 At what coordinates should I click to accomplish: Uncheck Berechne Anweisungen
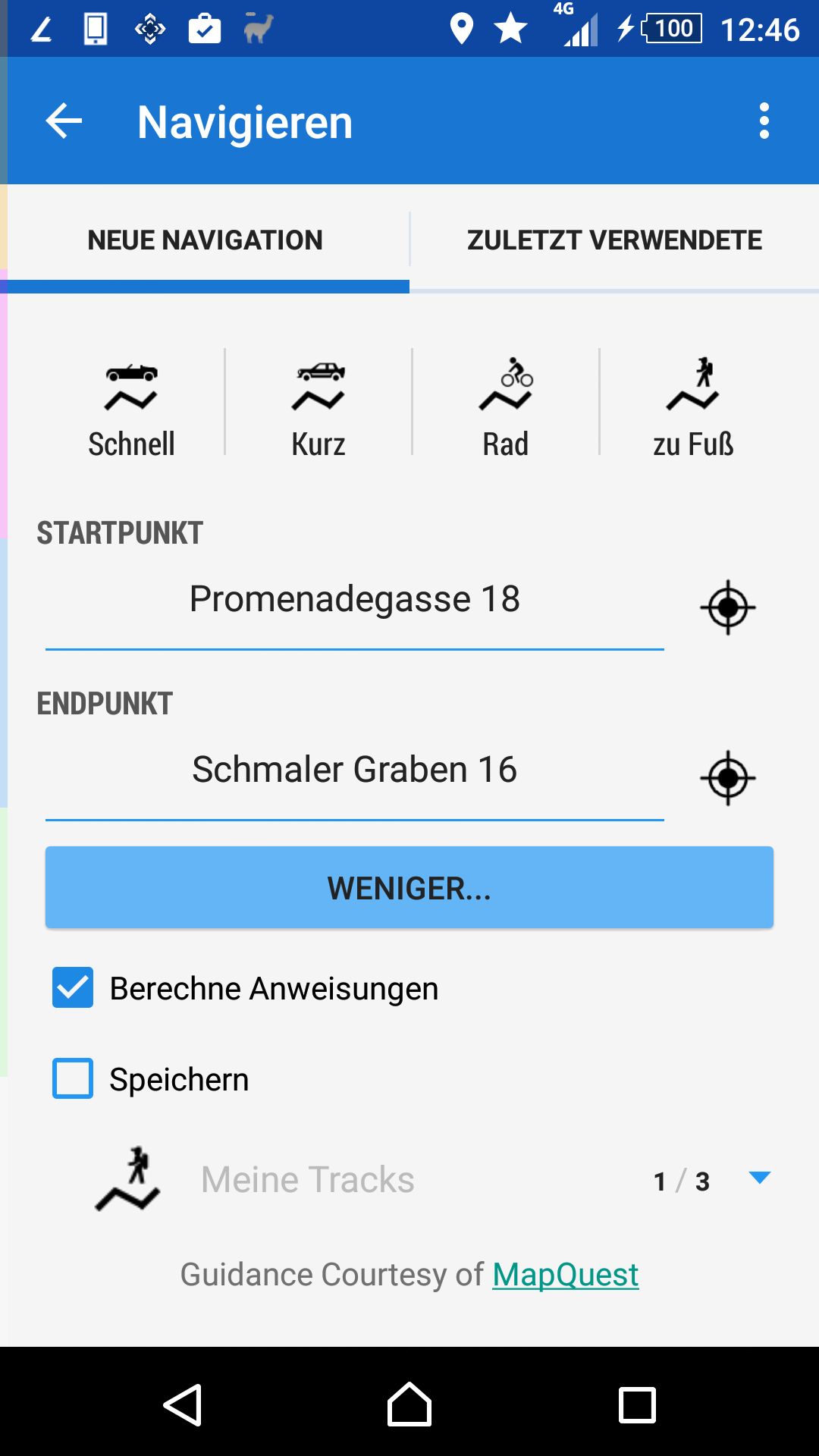tap(73, 987)
